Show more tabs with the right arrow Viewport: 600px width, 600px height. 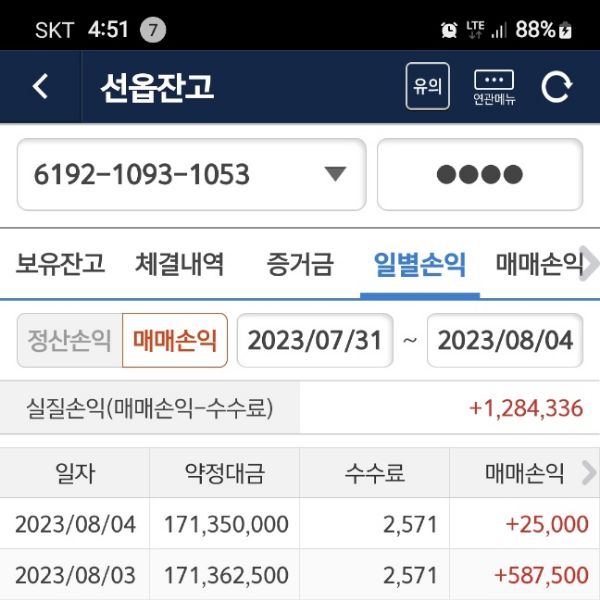590,265
